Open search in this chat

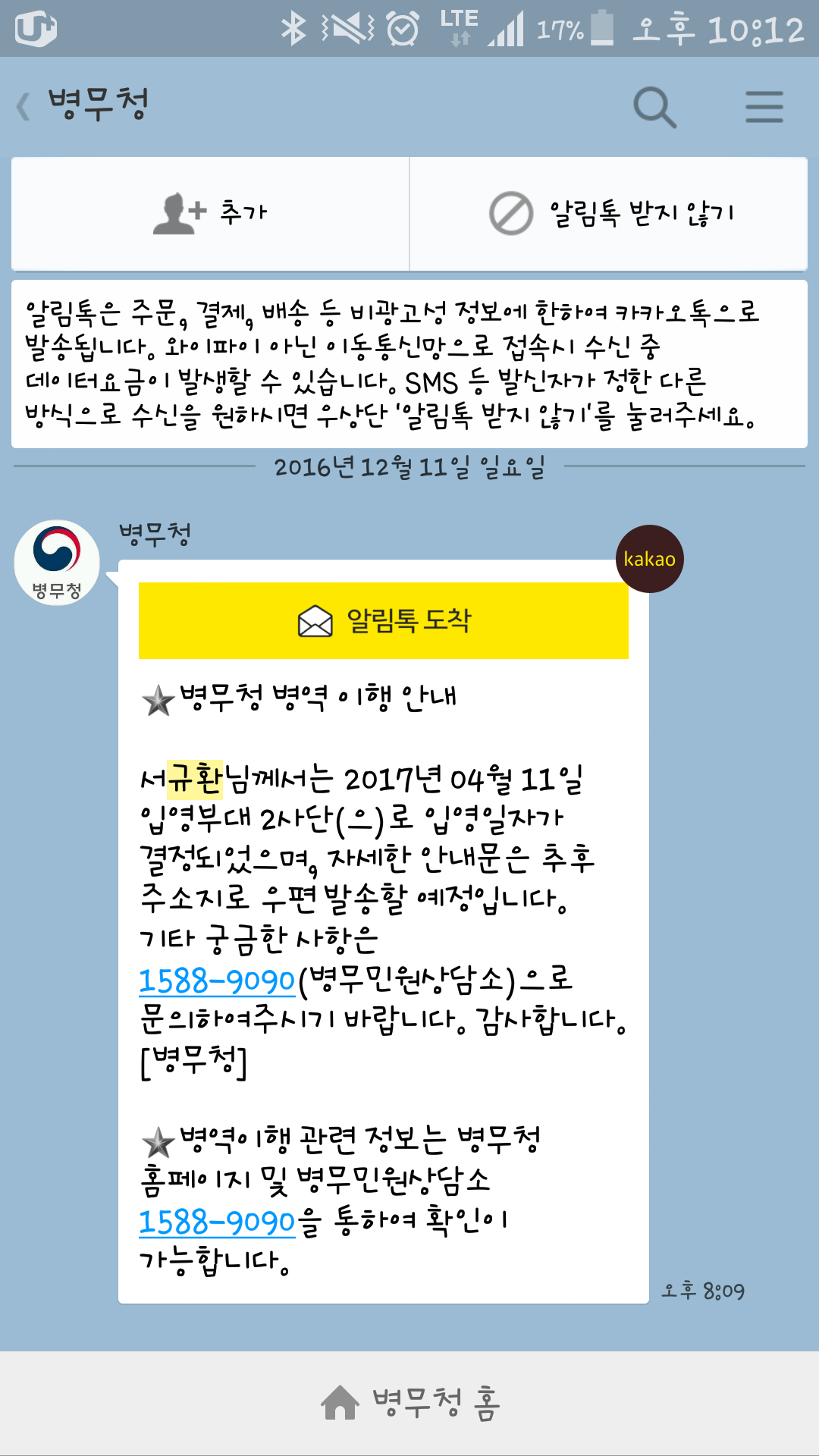pyautogui.click(x=654, y=107)
